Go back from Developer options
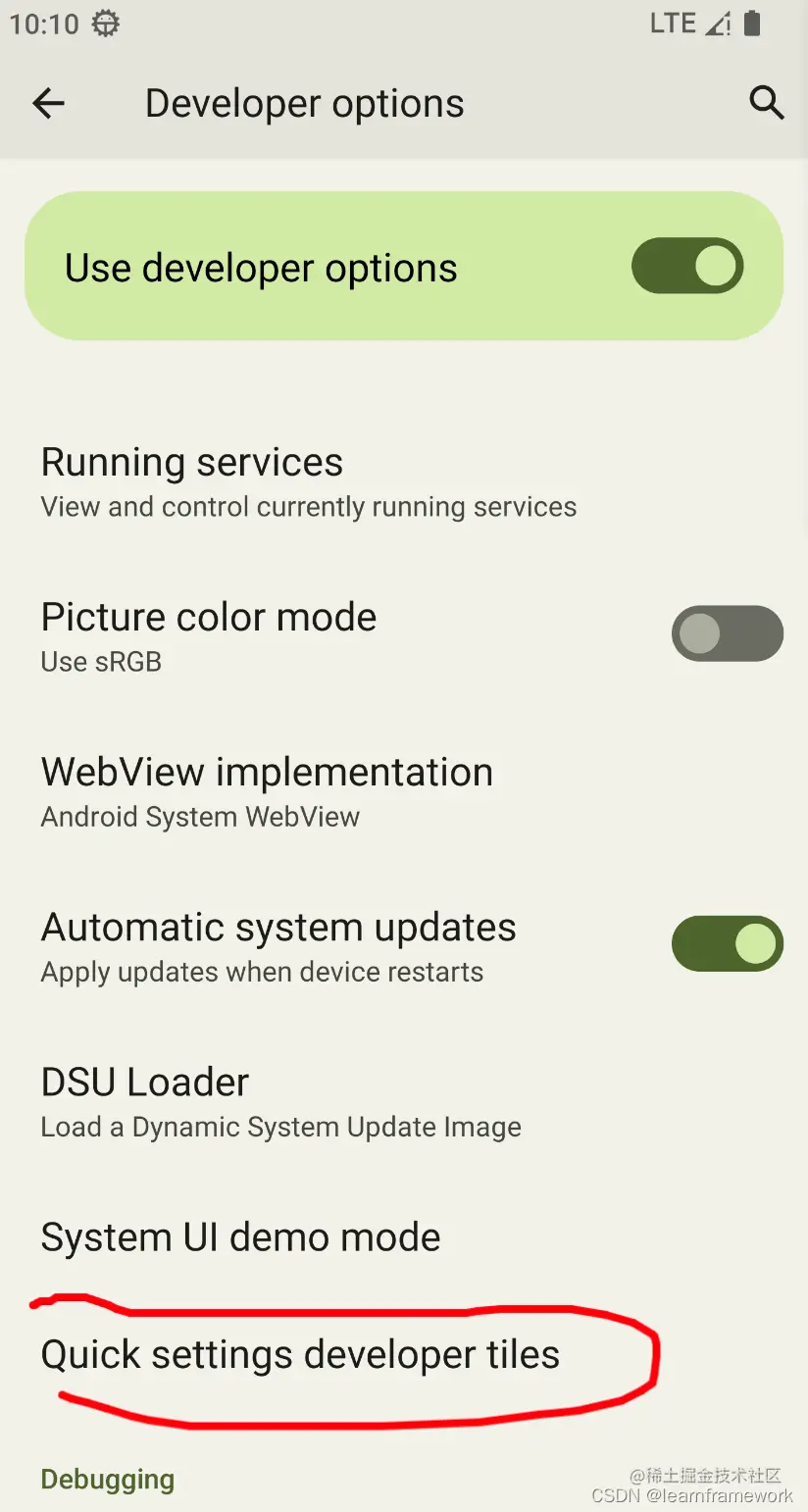The image size is (808, 1512). (48, 103)
